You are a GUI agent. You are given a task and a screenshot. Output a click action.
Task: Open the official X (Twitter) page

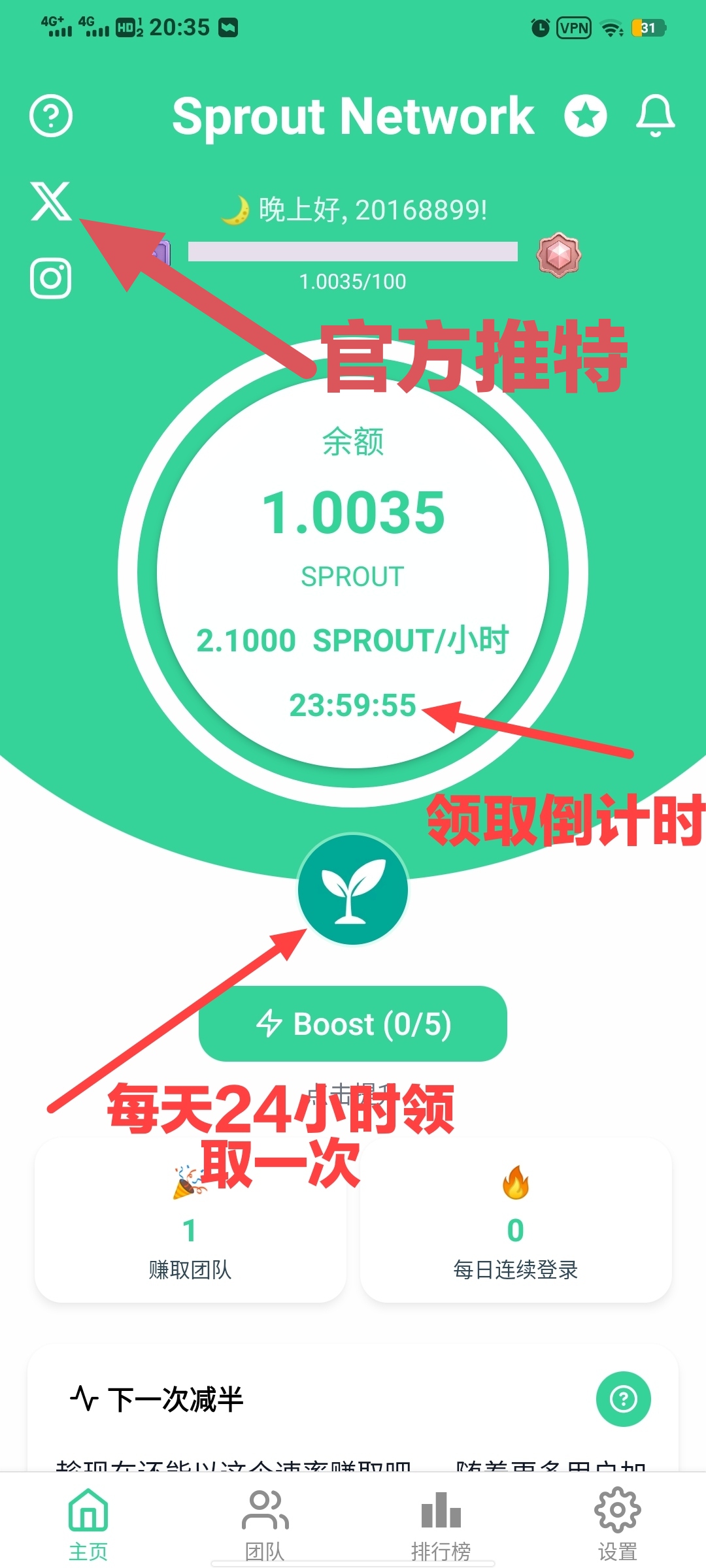[x=51, y=201]
